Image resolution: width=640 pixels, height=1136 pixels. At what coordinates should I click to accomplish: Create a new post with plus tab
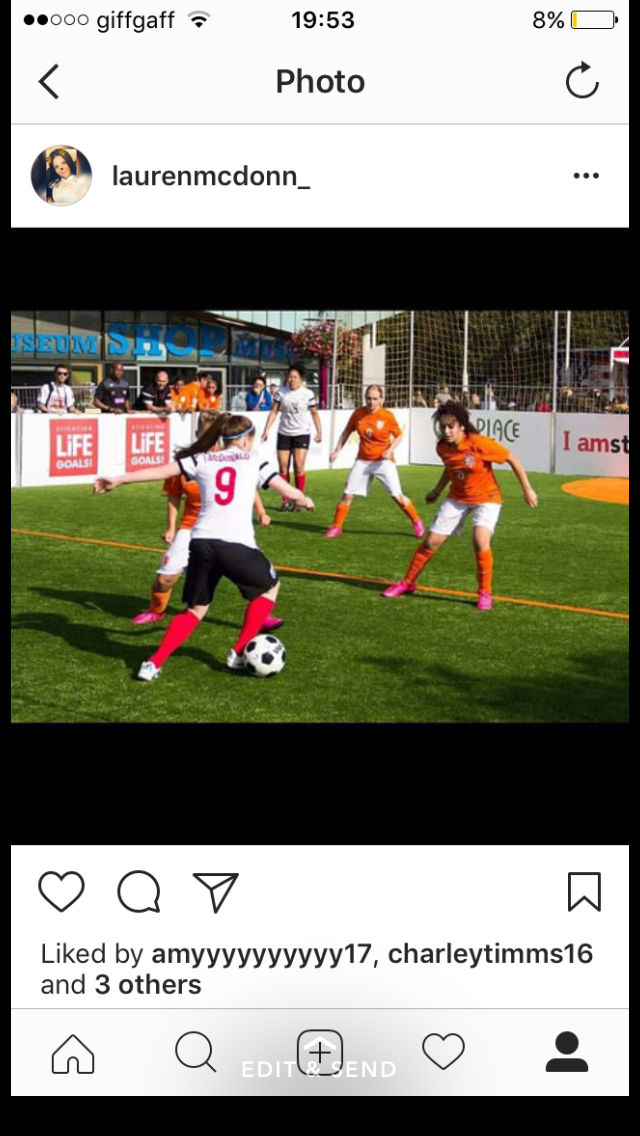tap(320, 1051)
